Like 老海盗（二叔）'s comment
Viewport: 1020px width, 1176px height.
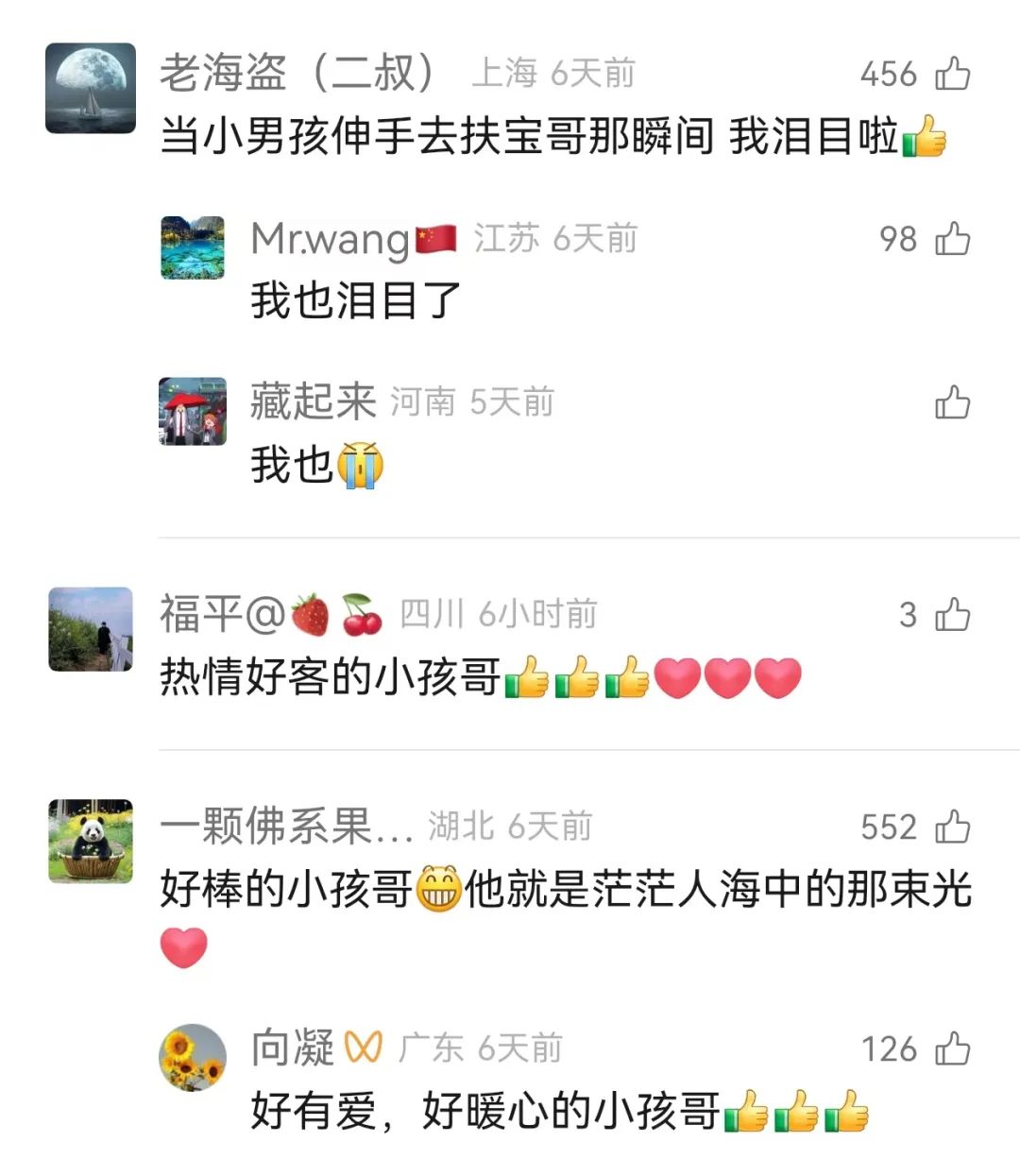point(952,73)
